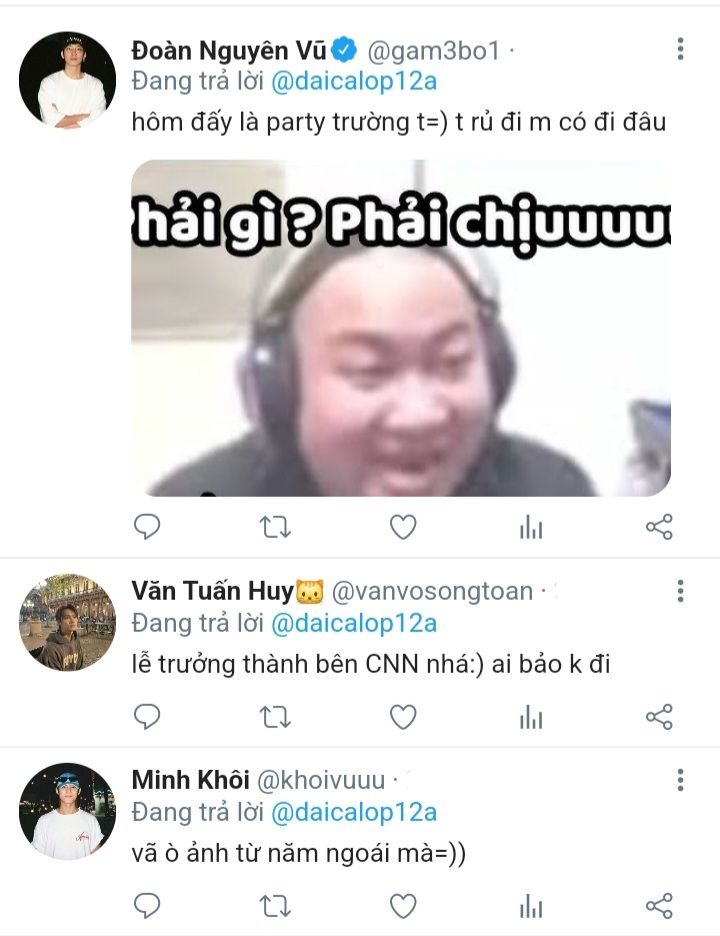720x936 pixels.
Task: Open overflow menu on Đoàn Nguyên Vũ's reply
Action: (x=680, y=49)
